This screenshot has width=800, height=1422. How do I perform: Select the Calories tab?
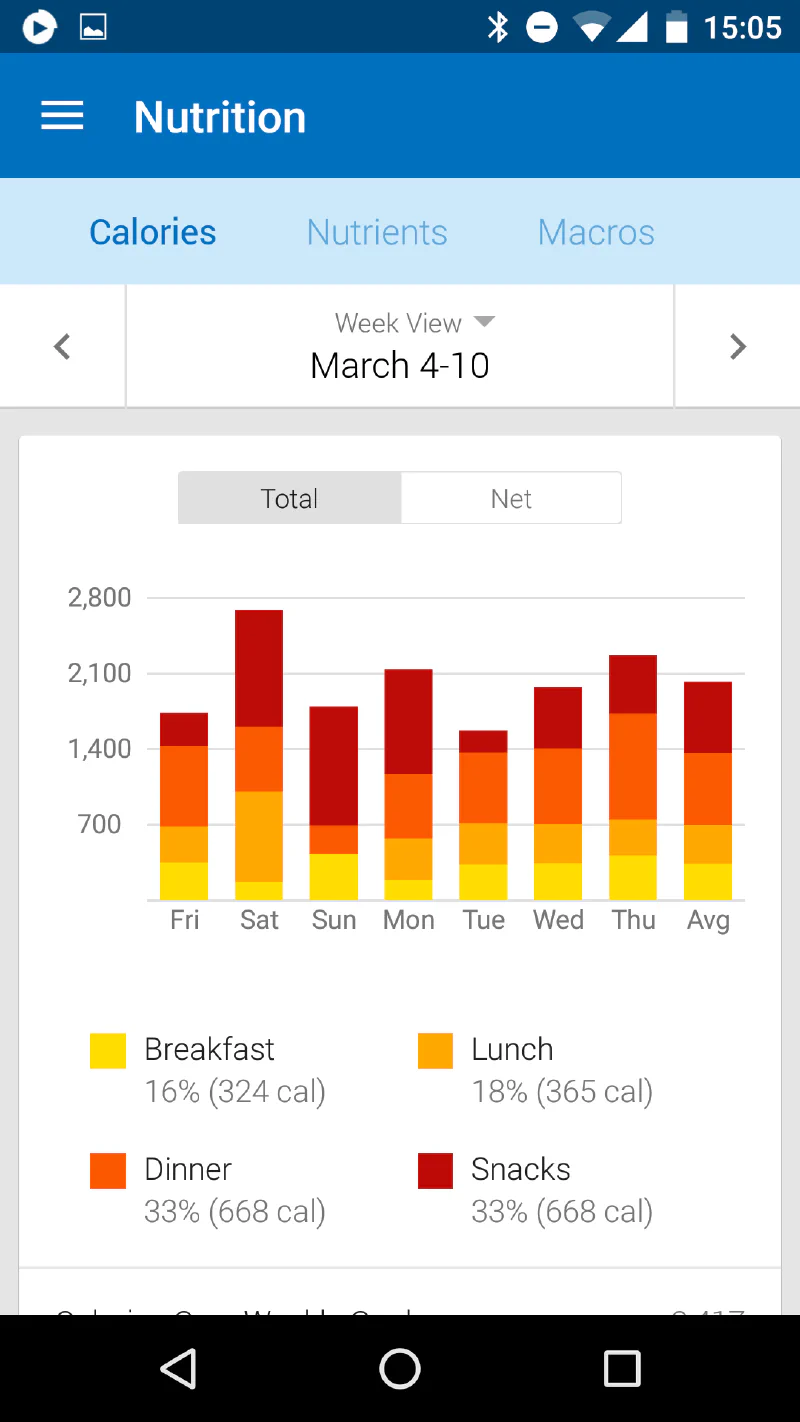pyautogui.click(x=153, y=232)
